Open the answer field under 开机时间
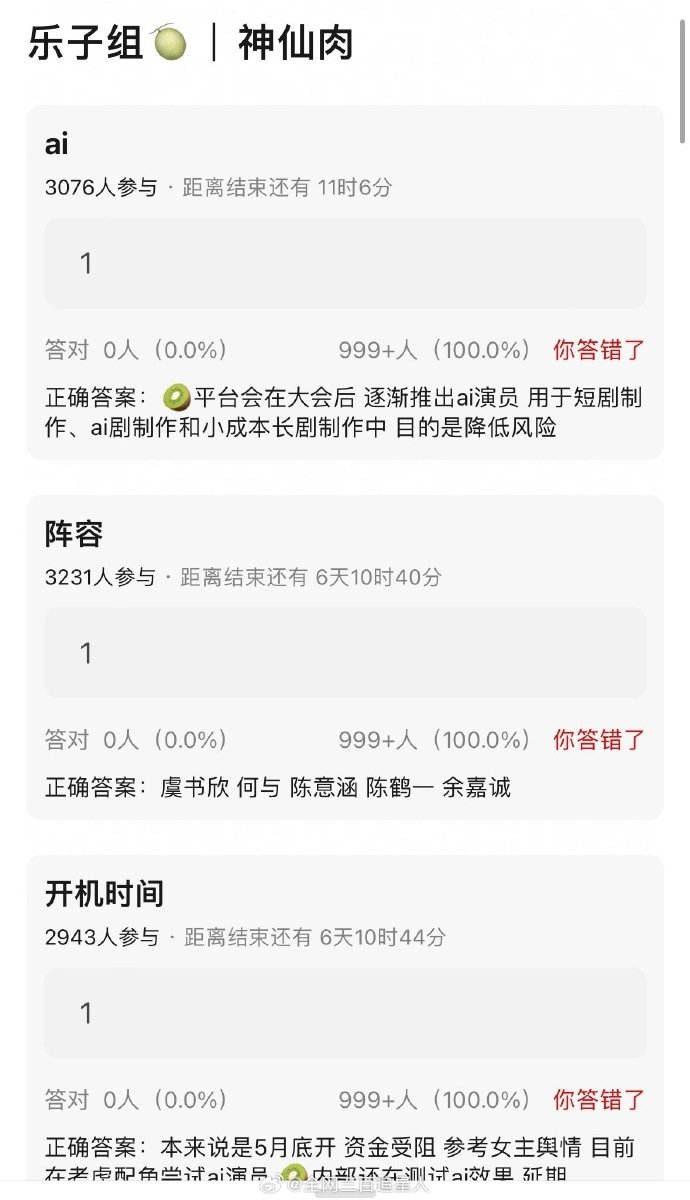 tap(344, 1013)
